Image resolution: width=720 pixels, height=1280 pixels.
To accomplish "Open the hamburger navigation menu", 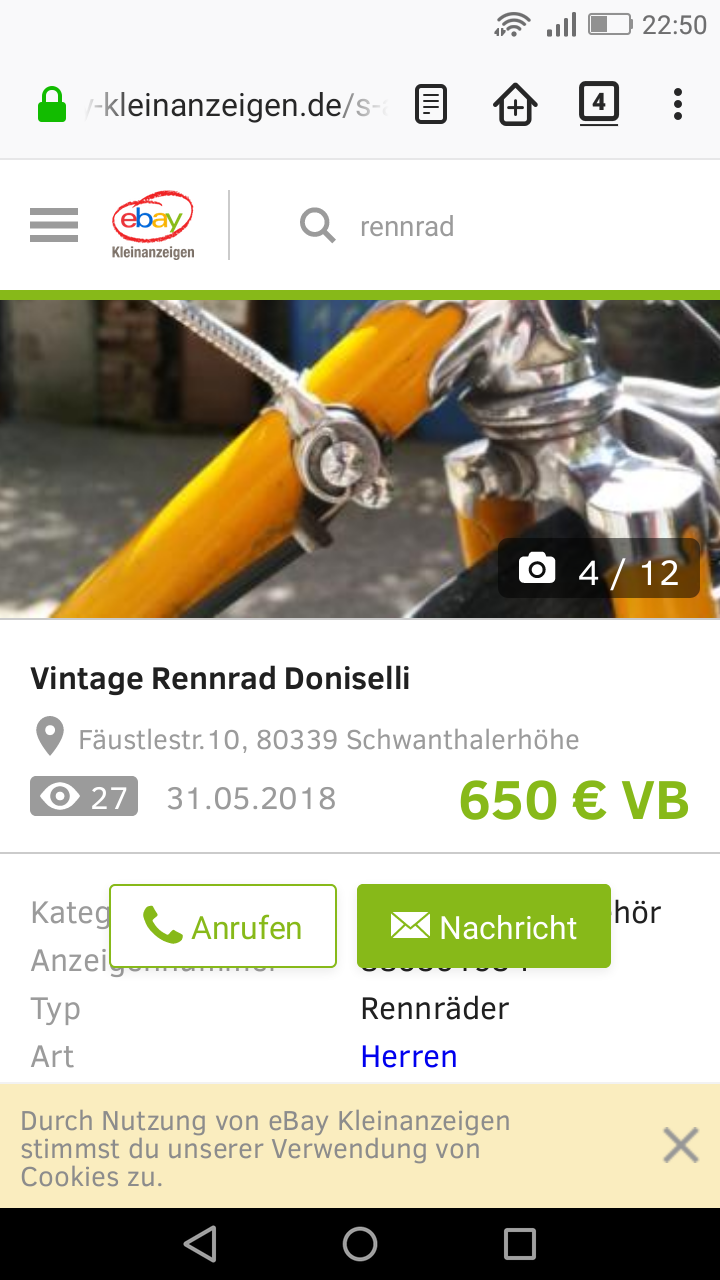I will pos(54,225).
